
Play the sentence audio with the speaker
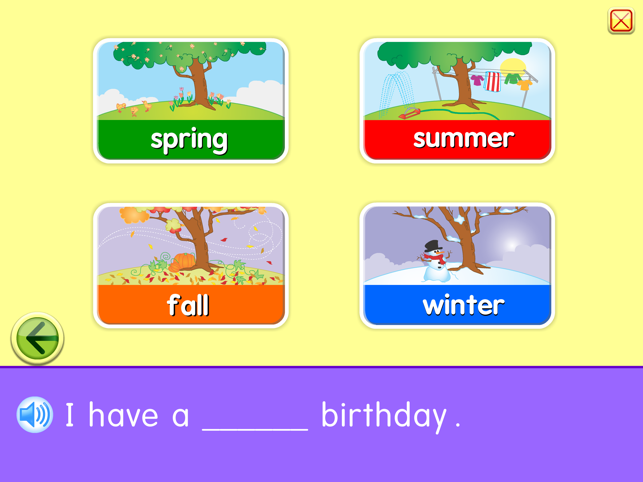point(35,414)
